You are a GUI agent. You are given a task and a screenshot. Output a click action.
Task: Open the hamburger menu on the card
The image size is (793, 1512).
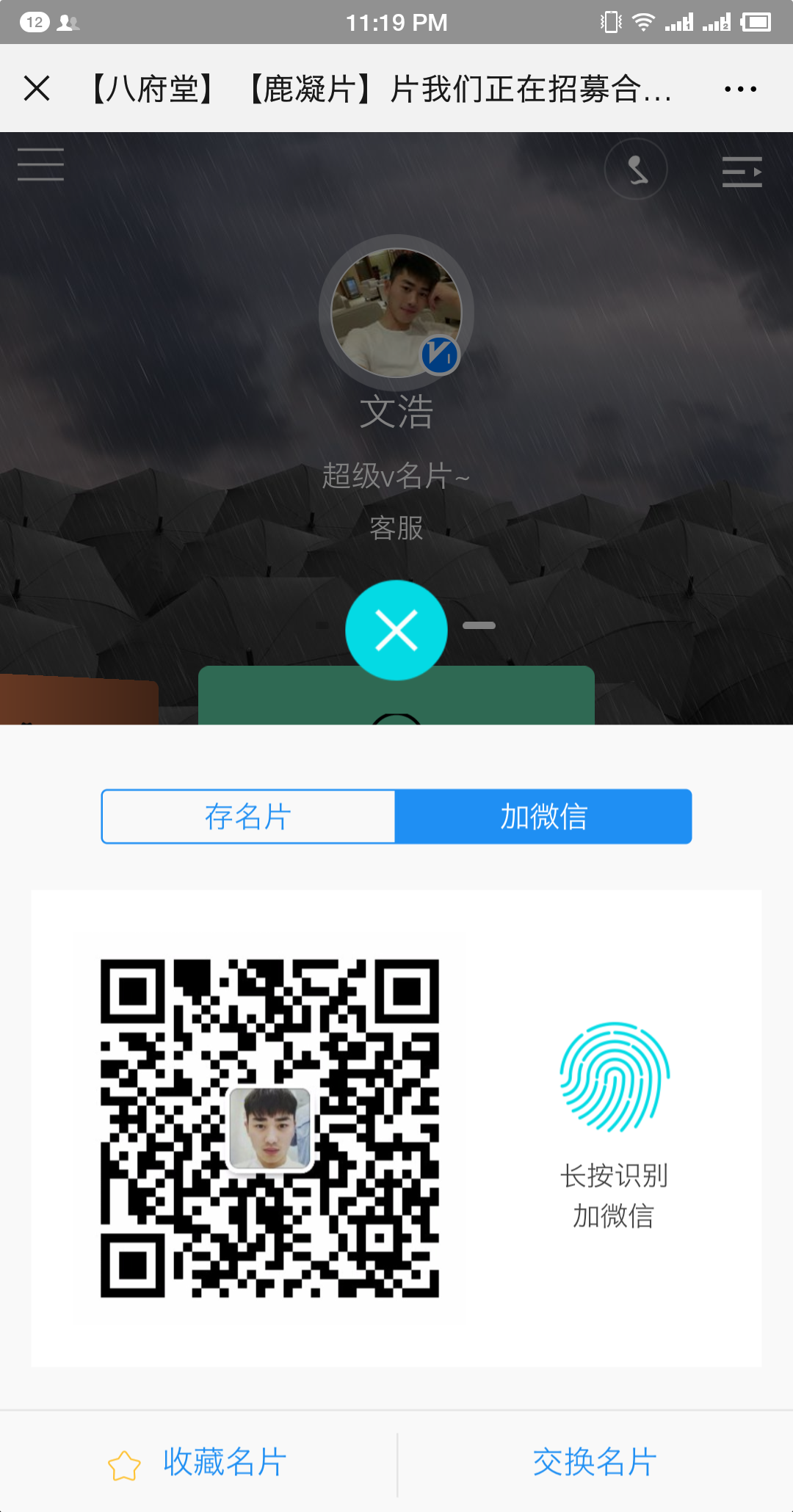(40, 164)
